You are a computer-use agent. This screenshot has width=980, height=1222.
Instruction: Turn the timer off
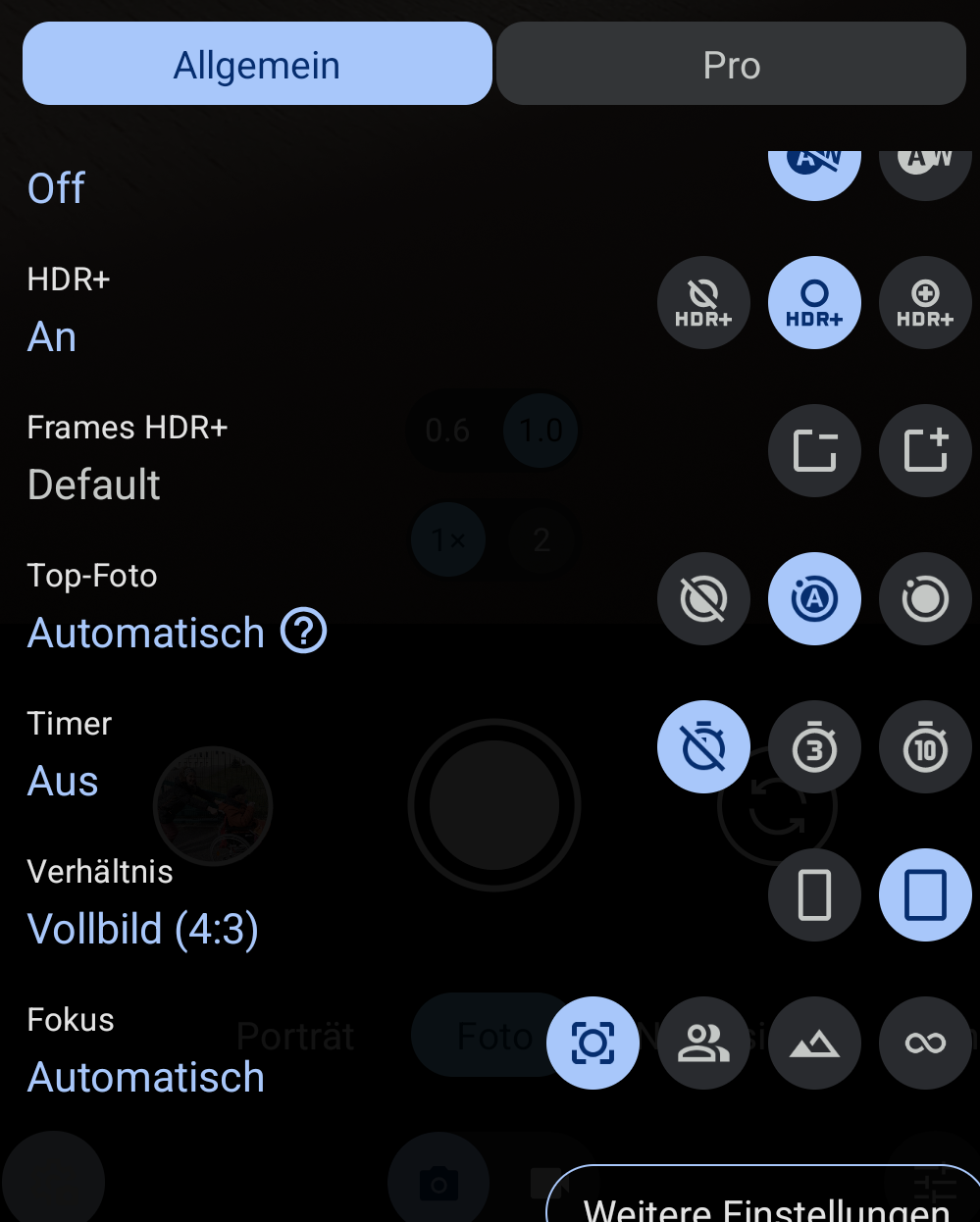[x=703, y=747]
